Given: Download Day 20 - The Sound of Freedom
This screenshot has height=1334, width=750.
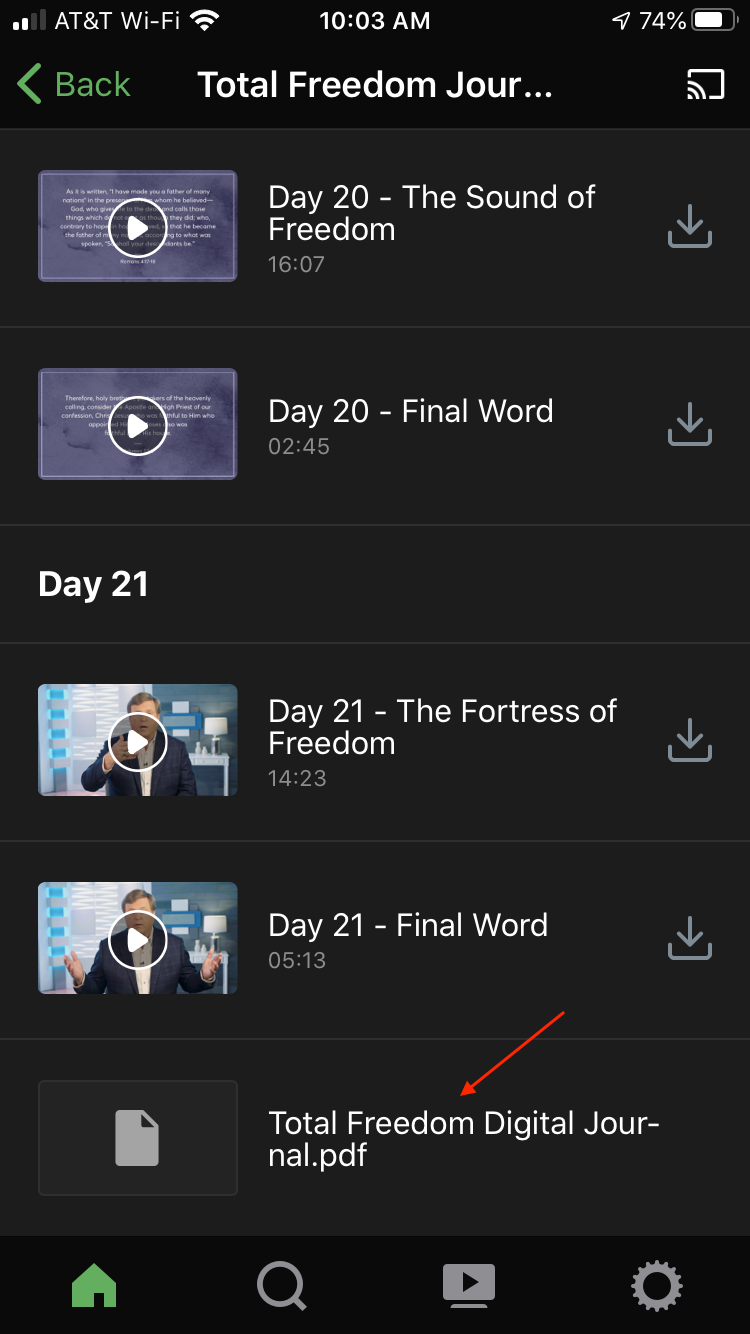Looking at the screenshot, I should click(x=689, y=226).
